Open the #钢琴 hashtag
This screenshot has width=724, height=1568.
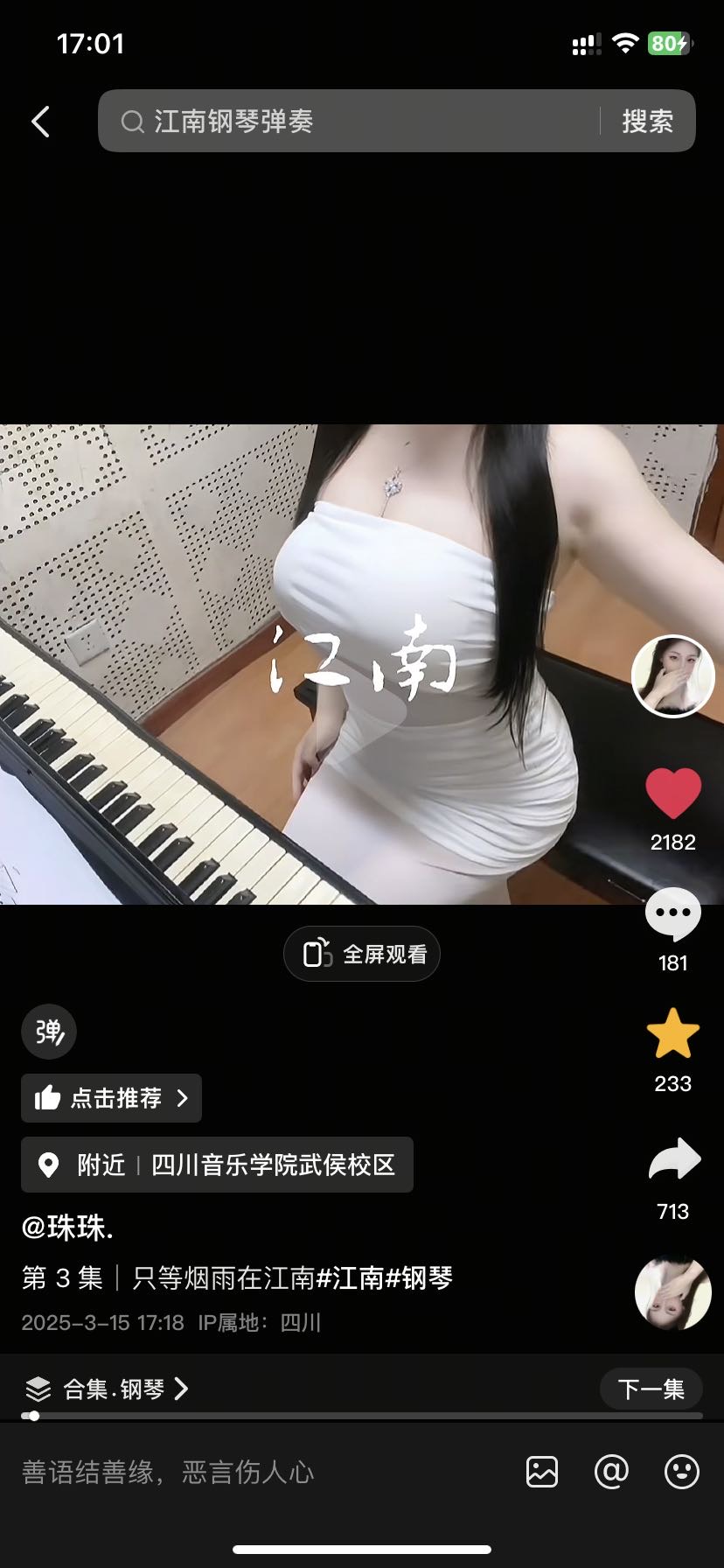[419, 1278]
